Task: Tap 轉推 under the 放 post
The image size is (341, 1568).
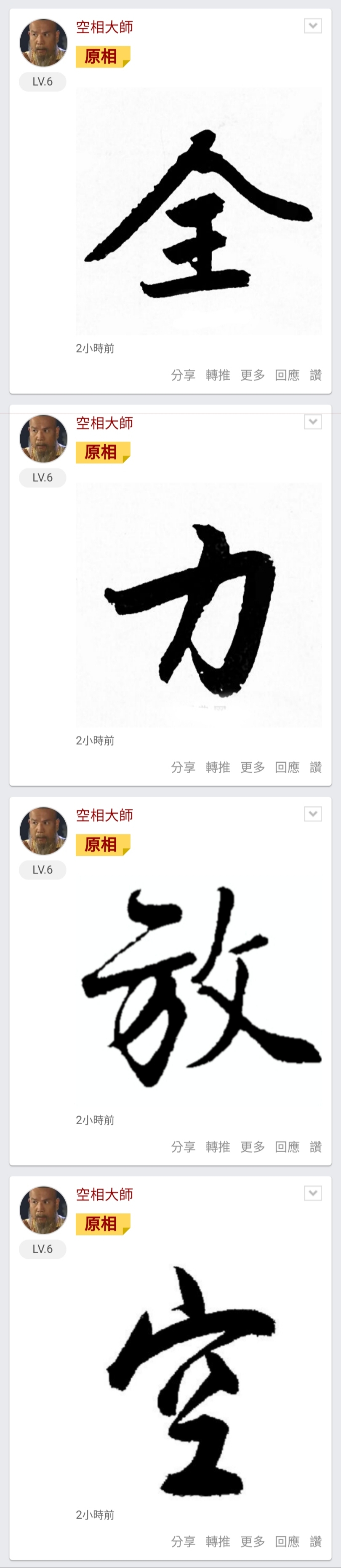Action: (218, 1147)
